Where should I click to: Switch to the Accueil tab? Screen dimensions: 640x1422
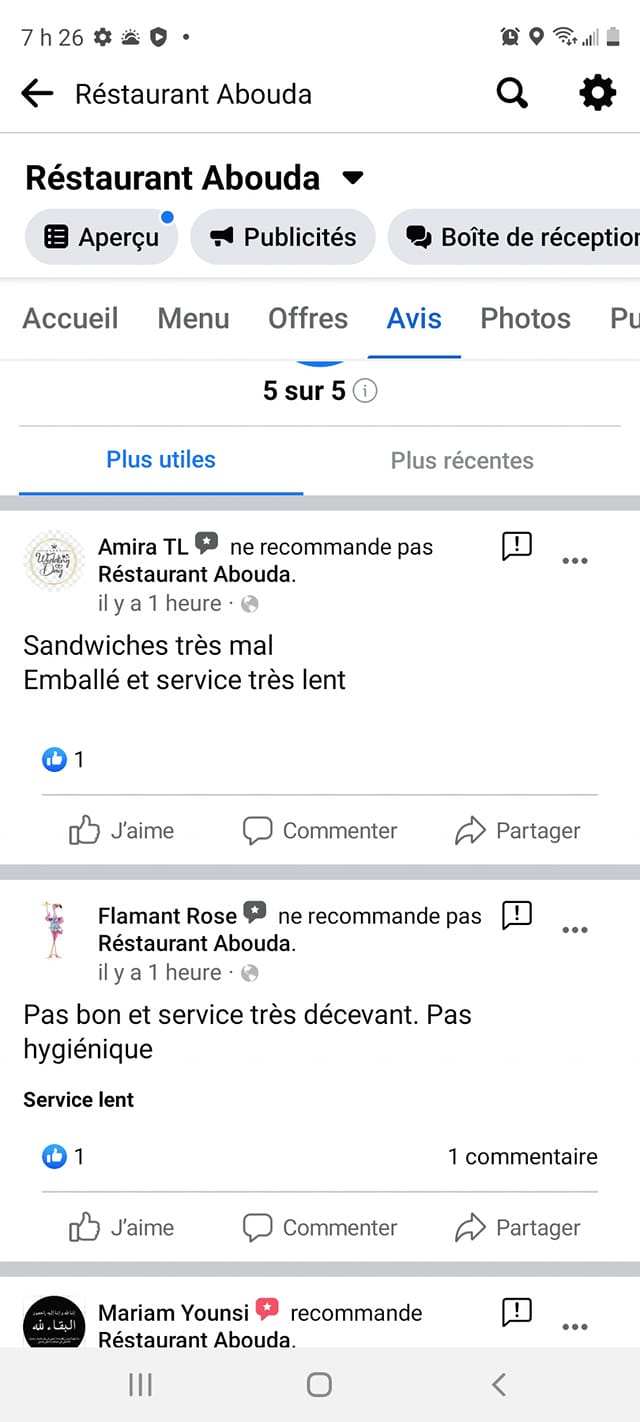coord(70,318)
